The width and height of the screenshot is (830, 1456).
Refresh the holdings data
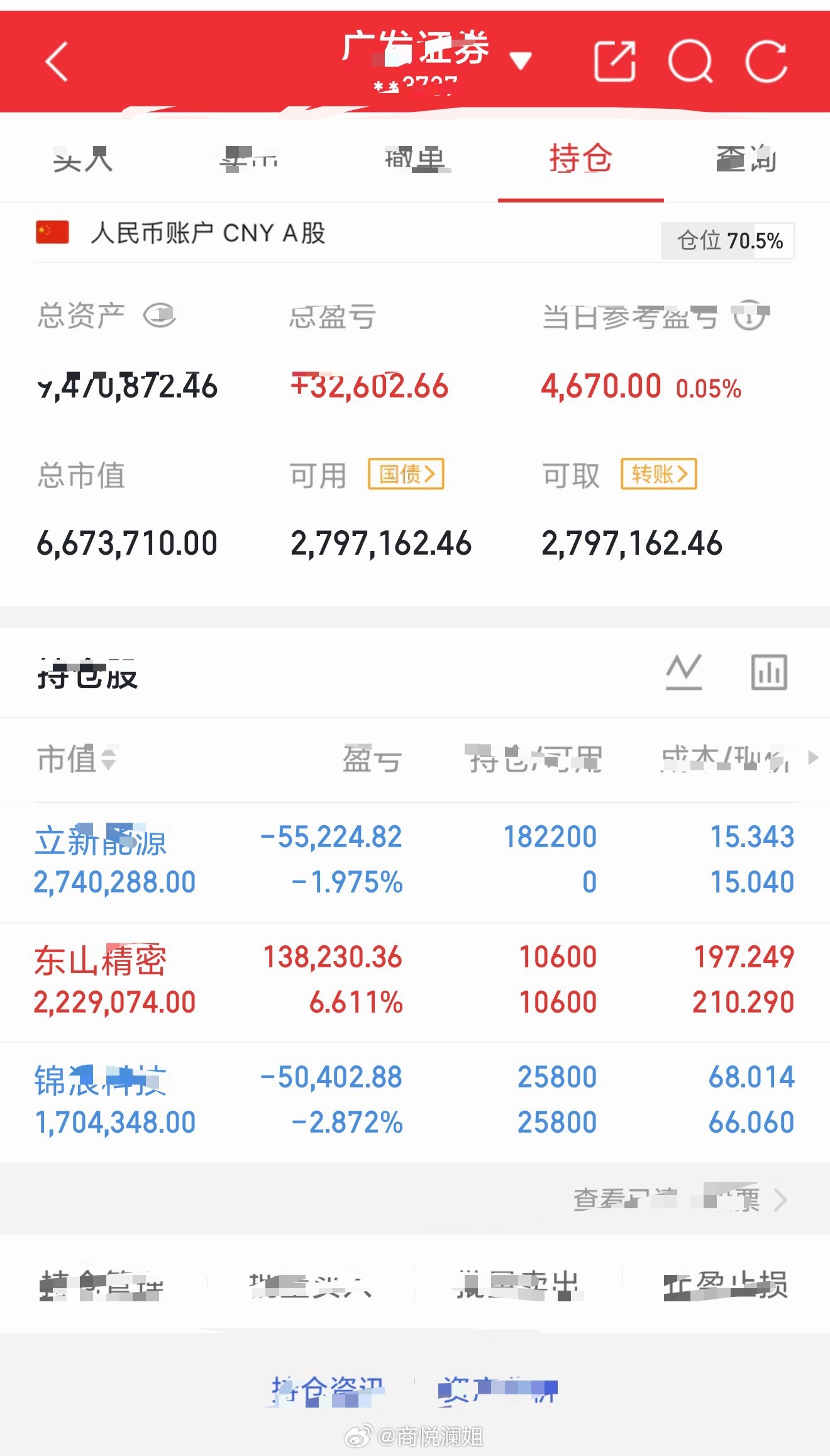point(766,61)
